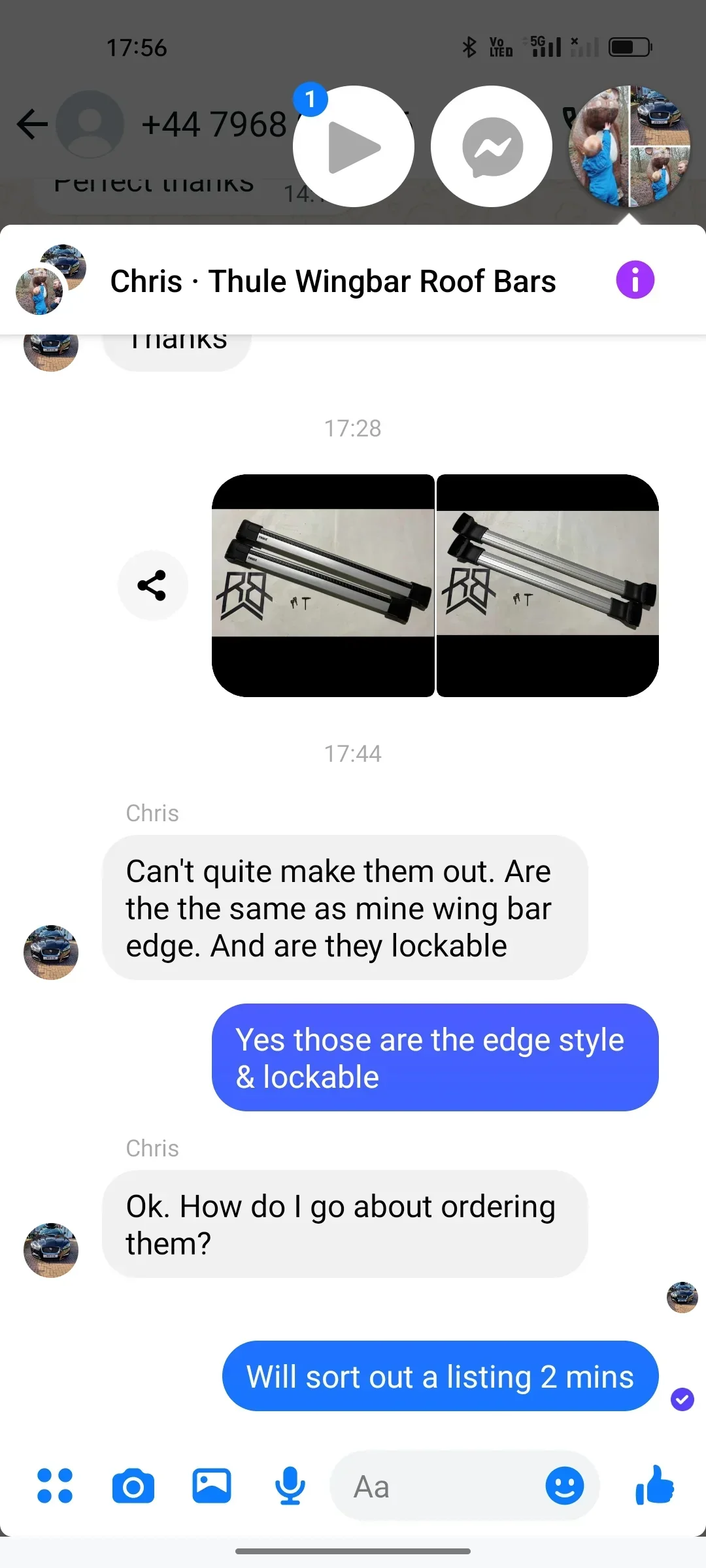This screenshot has height=1568, width=706.
Task: Open the conversation info button
Action: click(x=635, y=280)
